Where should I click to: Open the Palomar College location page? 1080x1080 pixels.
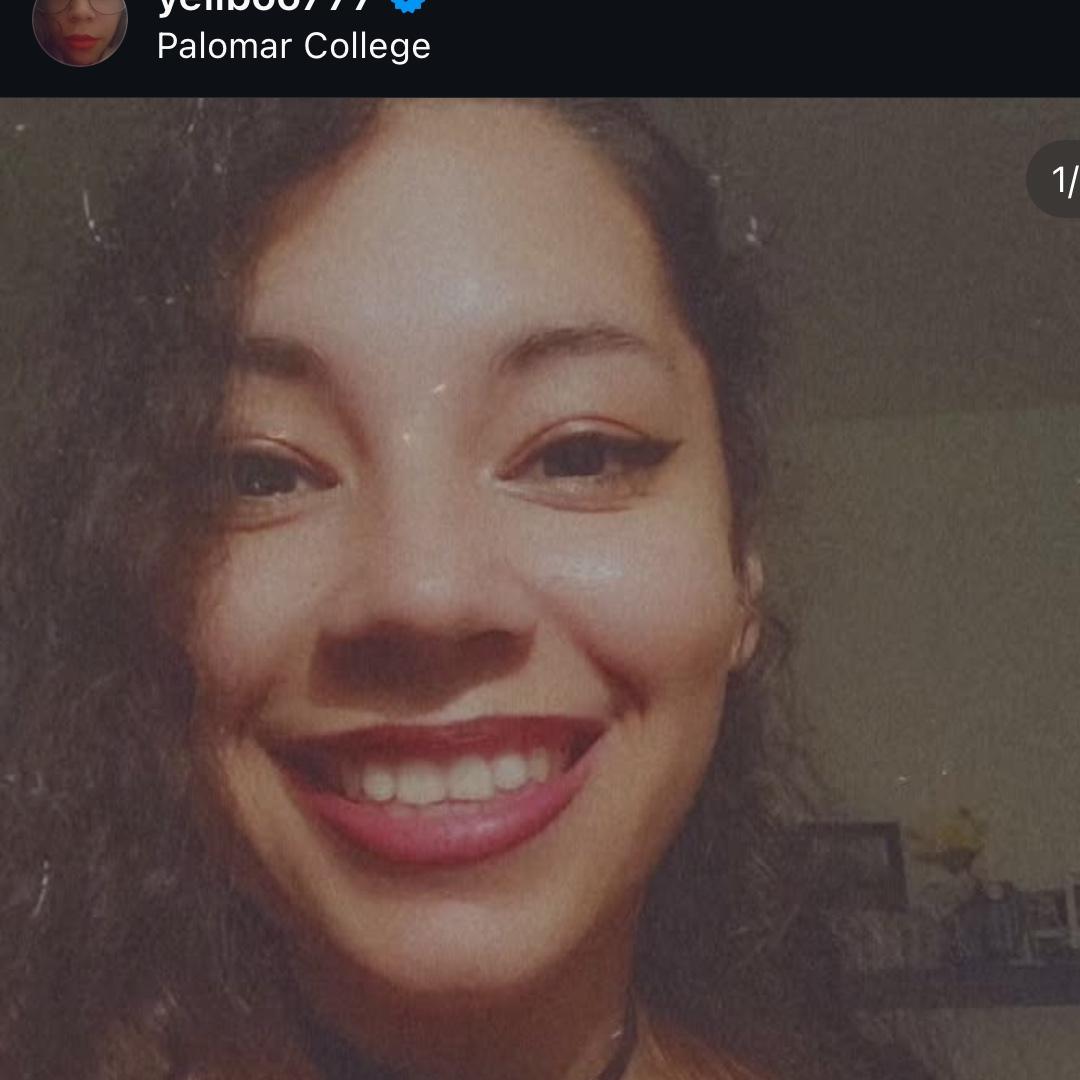pos(293,46)
